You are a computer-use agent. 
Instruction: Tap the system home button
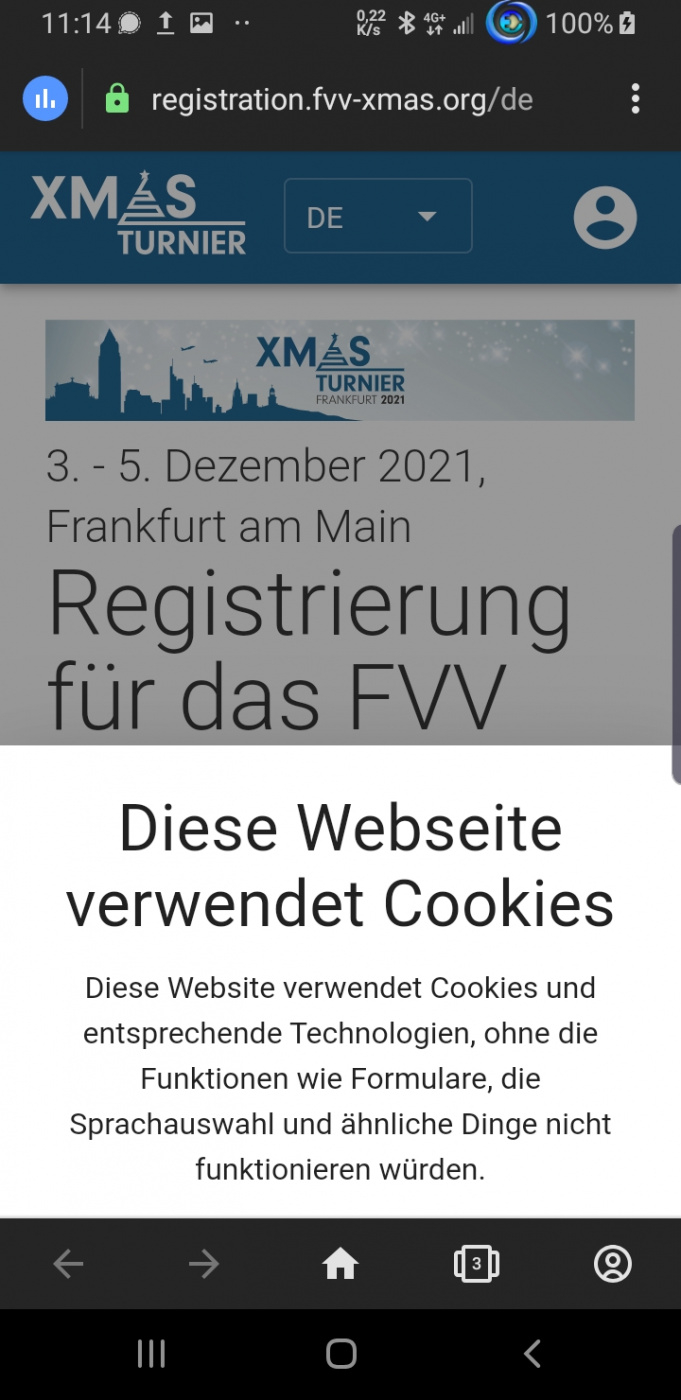341,1354
